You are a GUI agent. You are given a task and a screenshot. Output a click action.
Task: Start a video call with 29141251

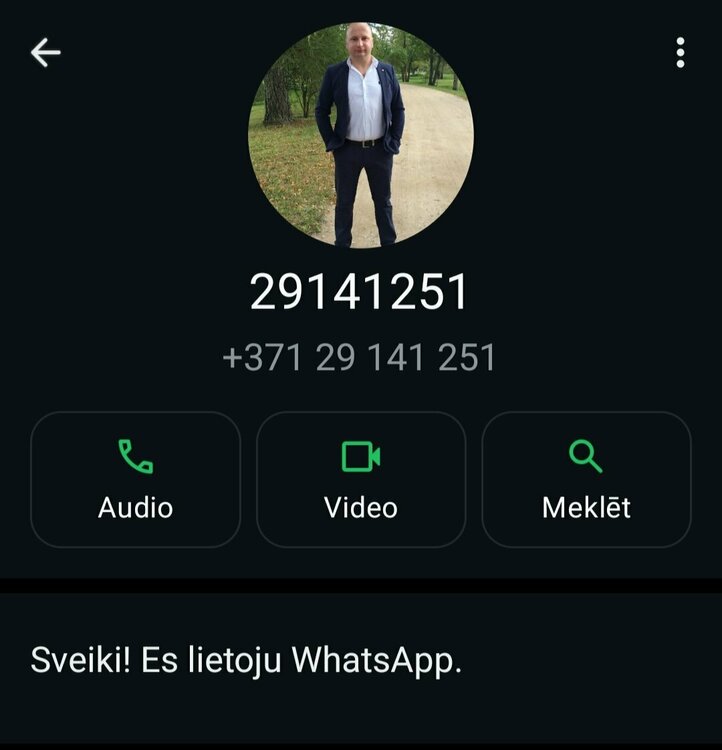pyautogui.click(x=360, y=480)
